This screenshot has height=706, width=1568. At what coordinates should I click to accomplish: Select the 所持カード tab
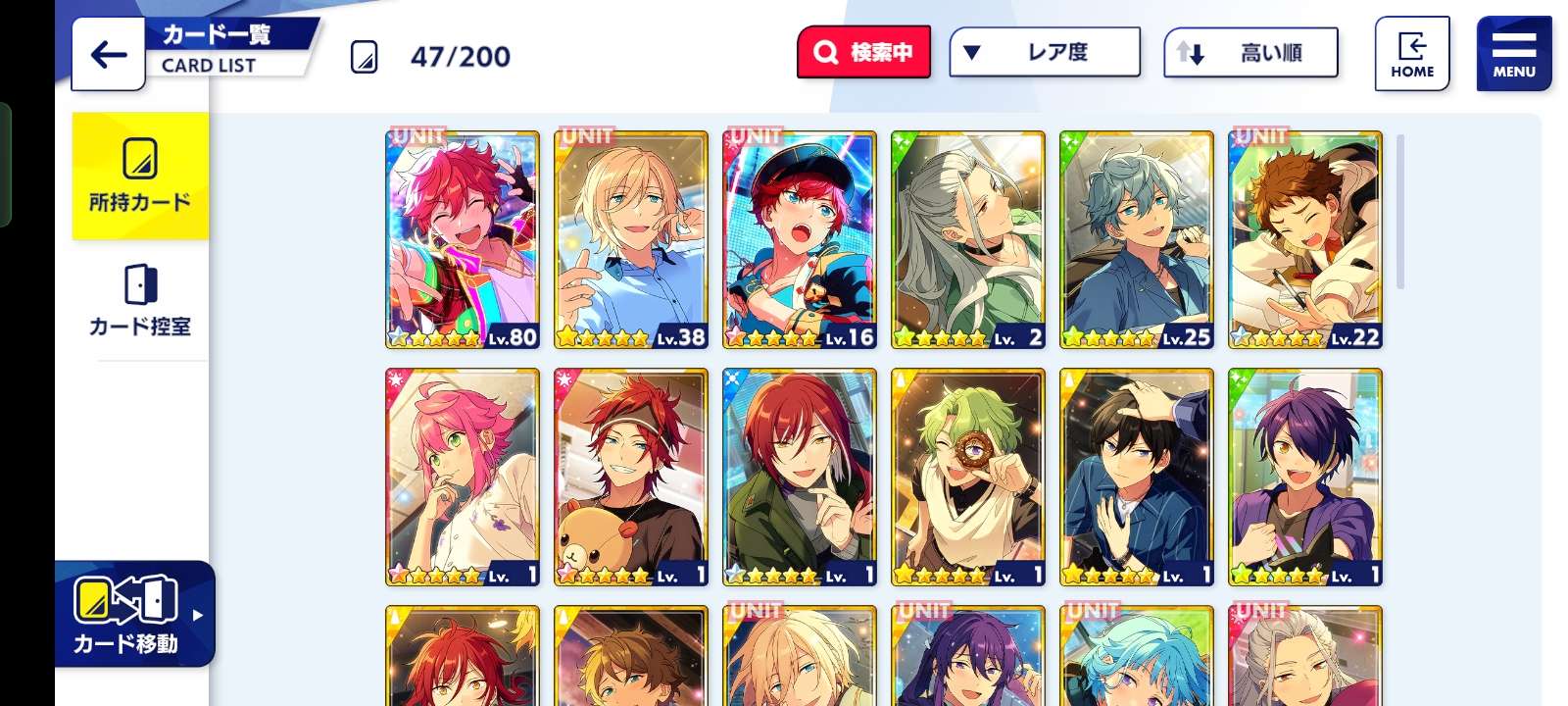(x=140, y=176)
